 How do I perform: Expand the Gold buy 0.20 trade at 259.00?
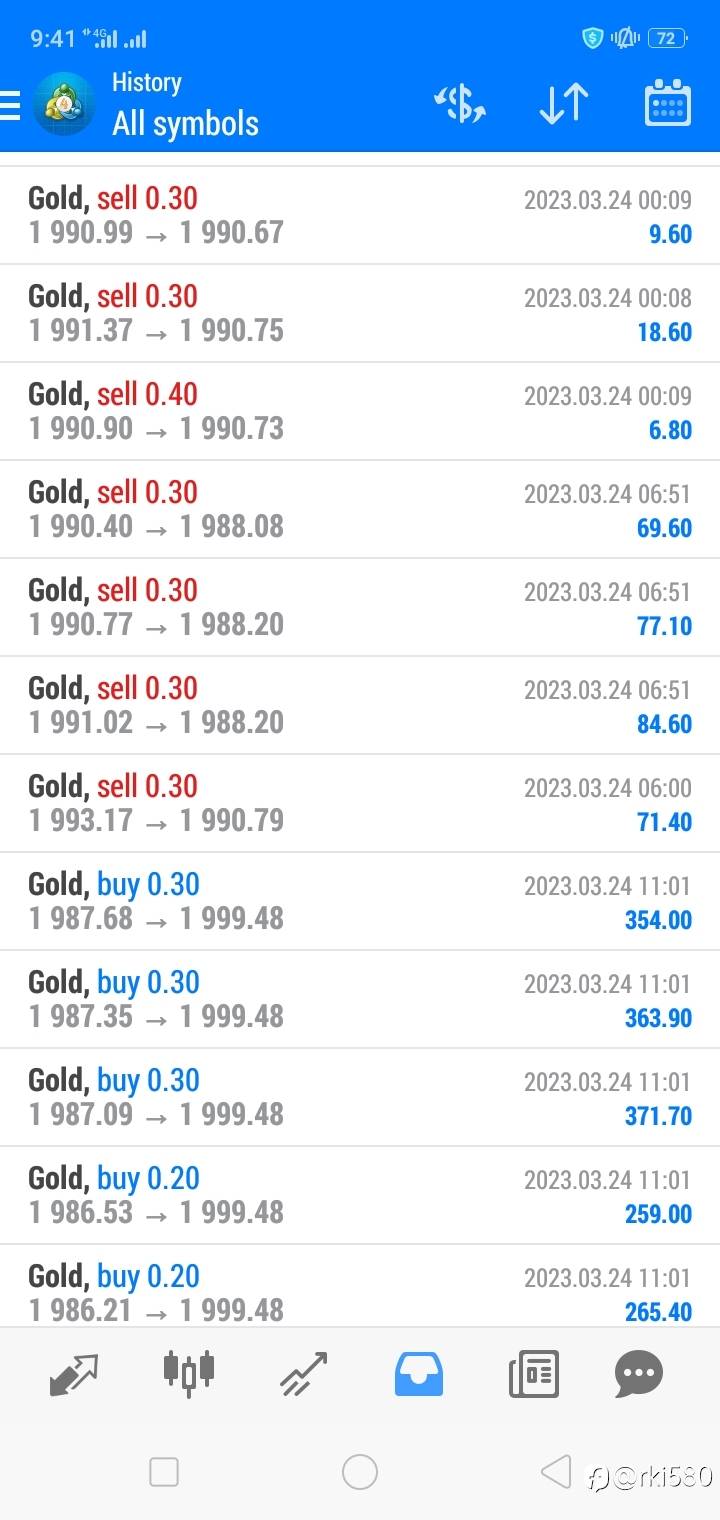click(360, 1196)
